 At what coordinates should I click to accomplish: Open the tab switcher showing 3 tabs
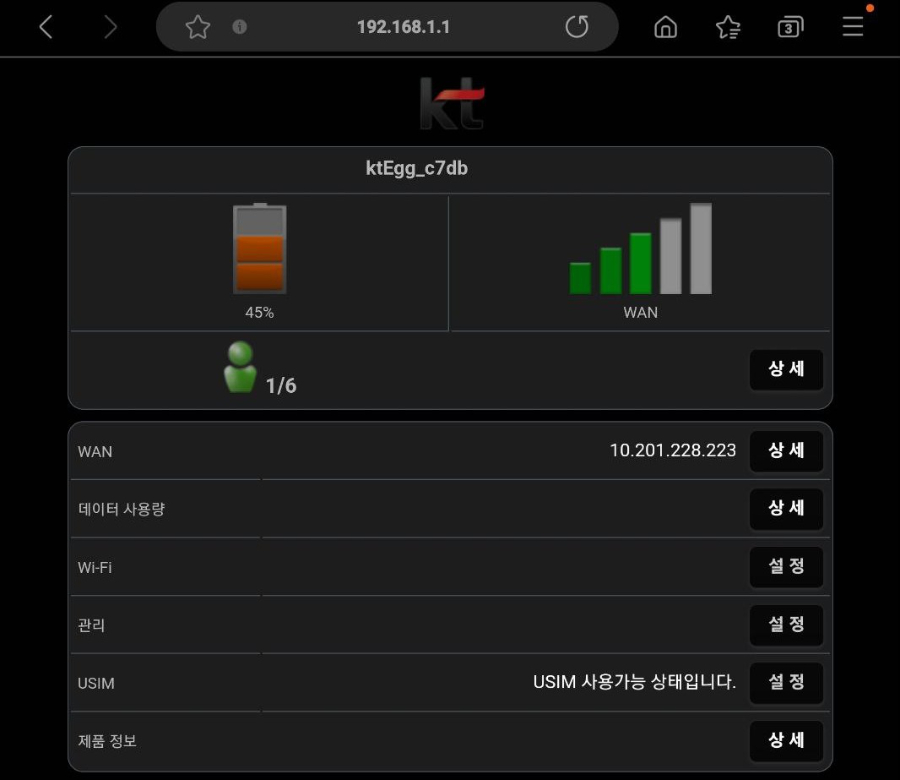point(790,27)
